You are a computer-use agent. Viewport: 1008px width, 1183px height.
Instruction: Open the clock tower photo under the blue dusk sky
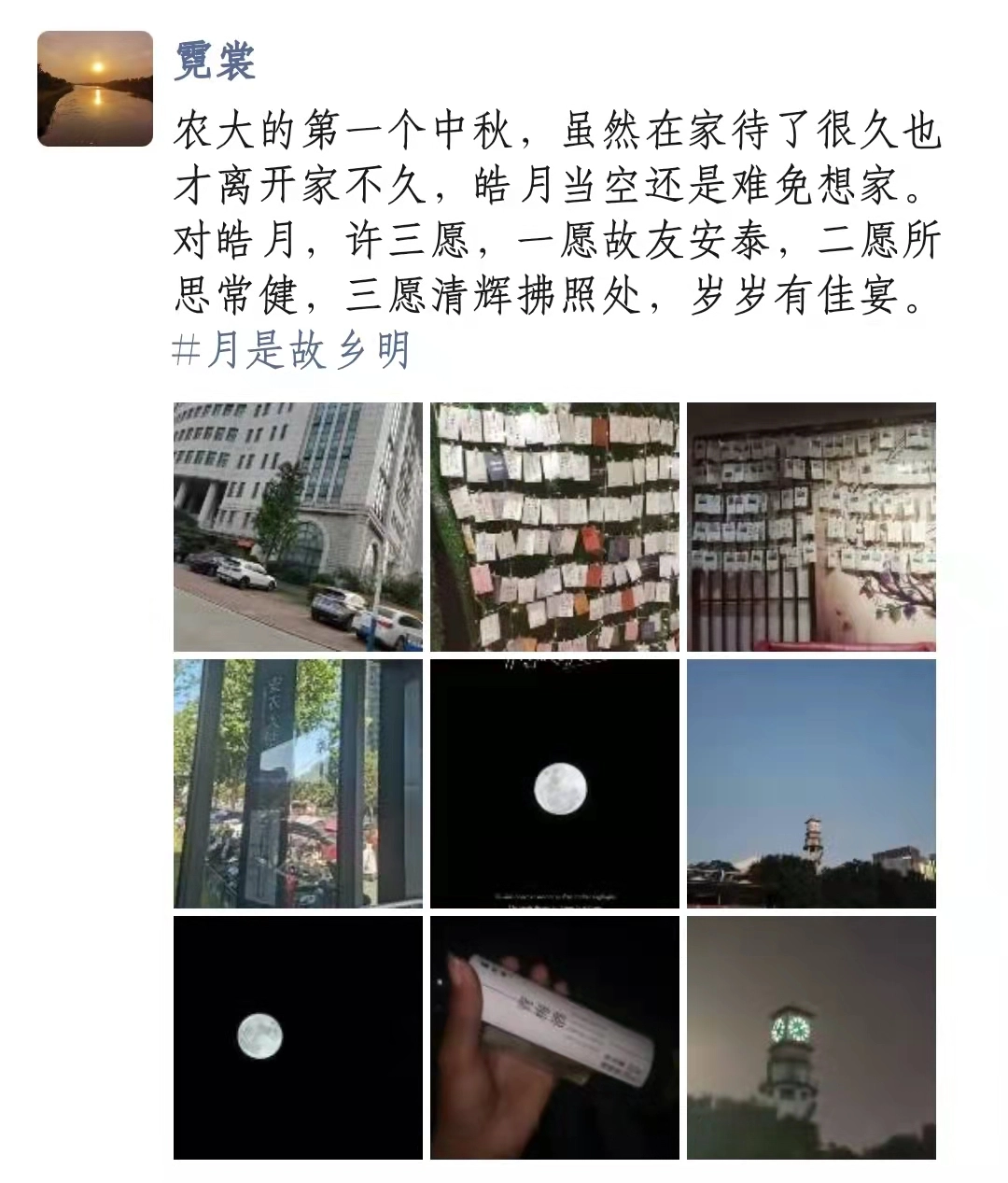click(811, 783)
